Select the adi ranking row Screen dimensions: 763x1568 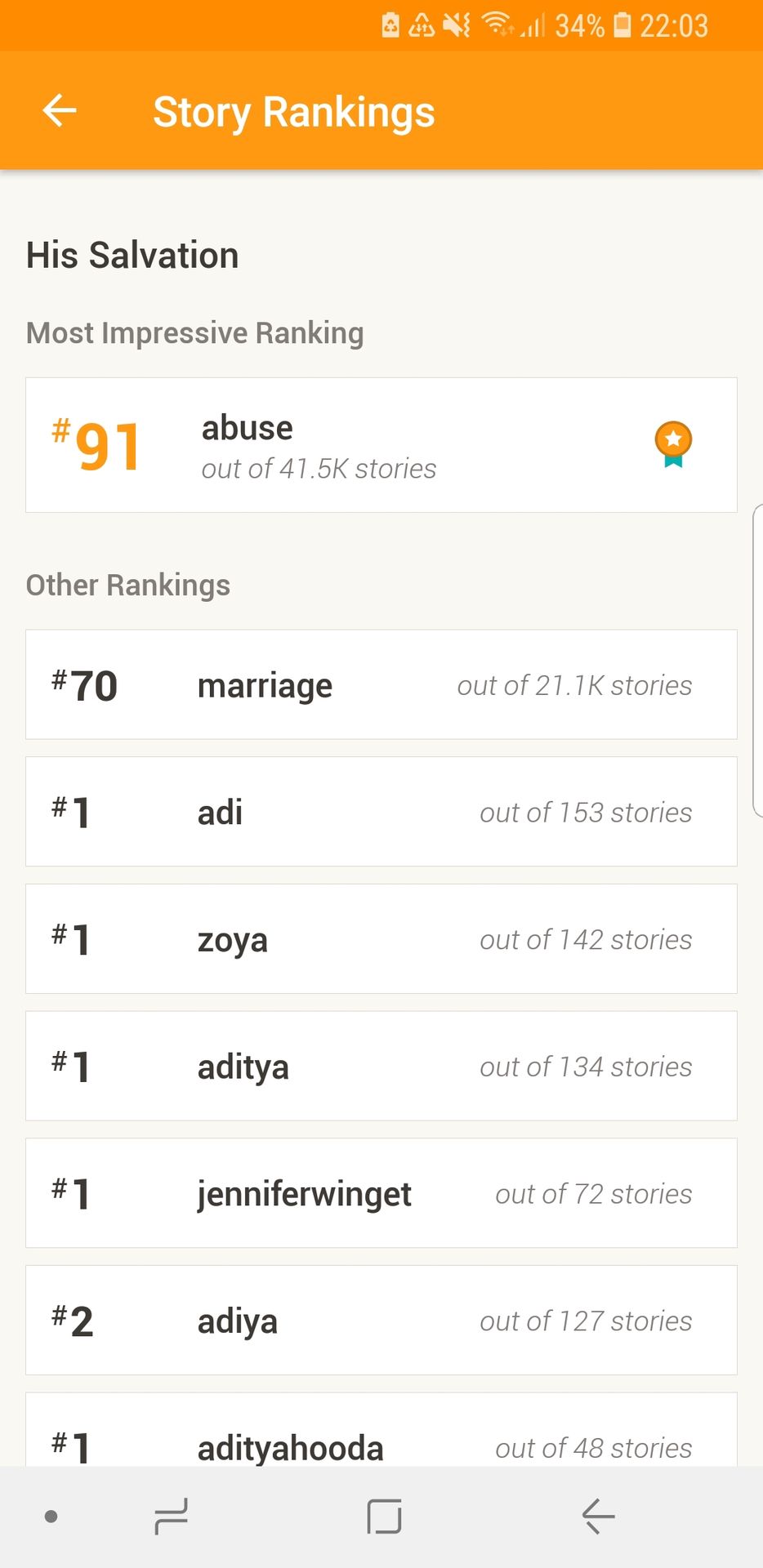(x=381, y=812)
